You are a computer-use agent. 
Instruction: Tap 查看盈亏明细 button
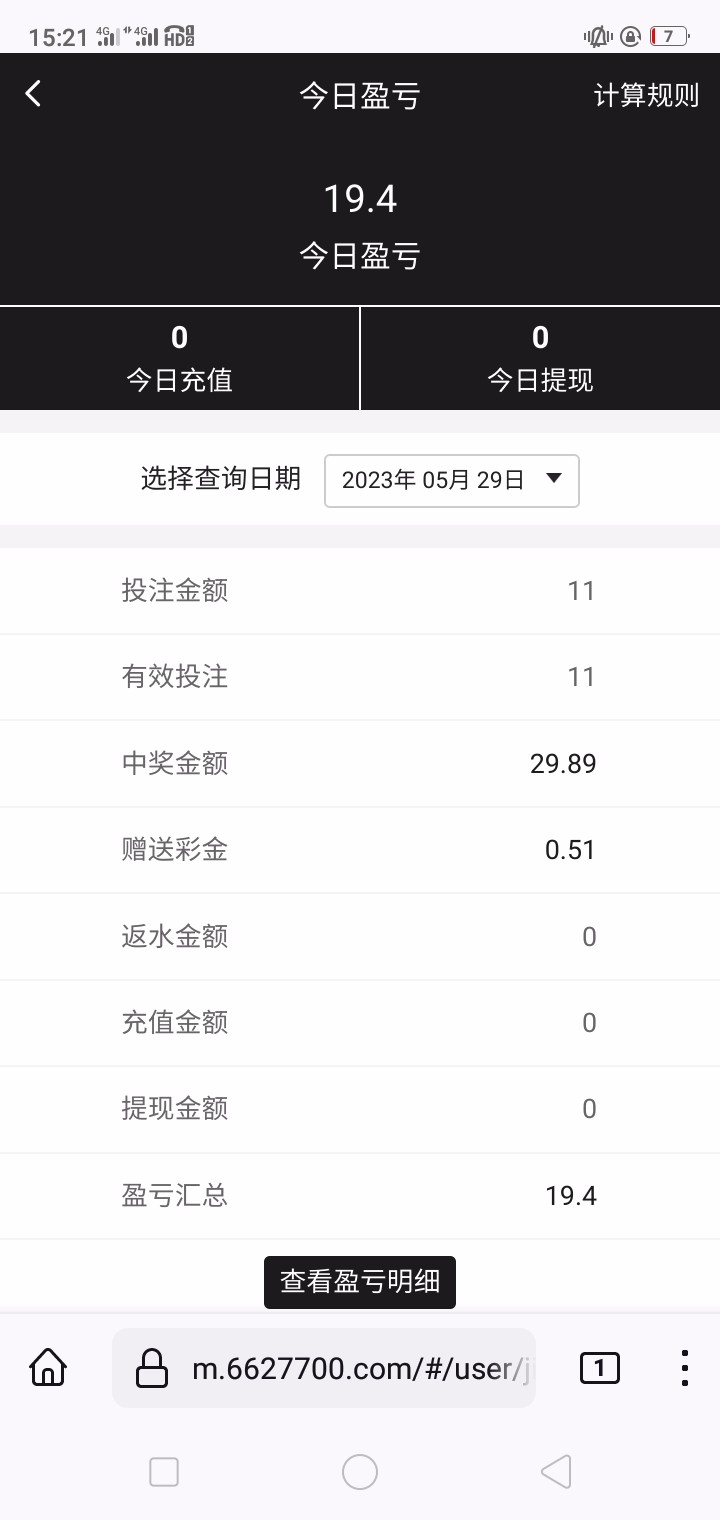click(x=360, y=1282)
